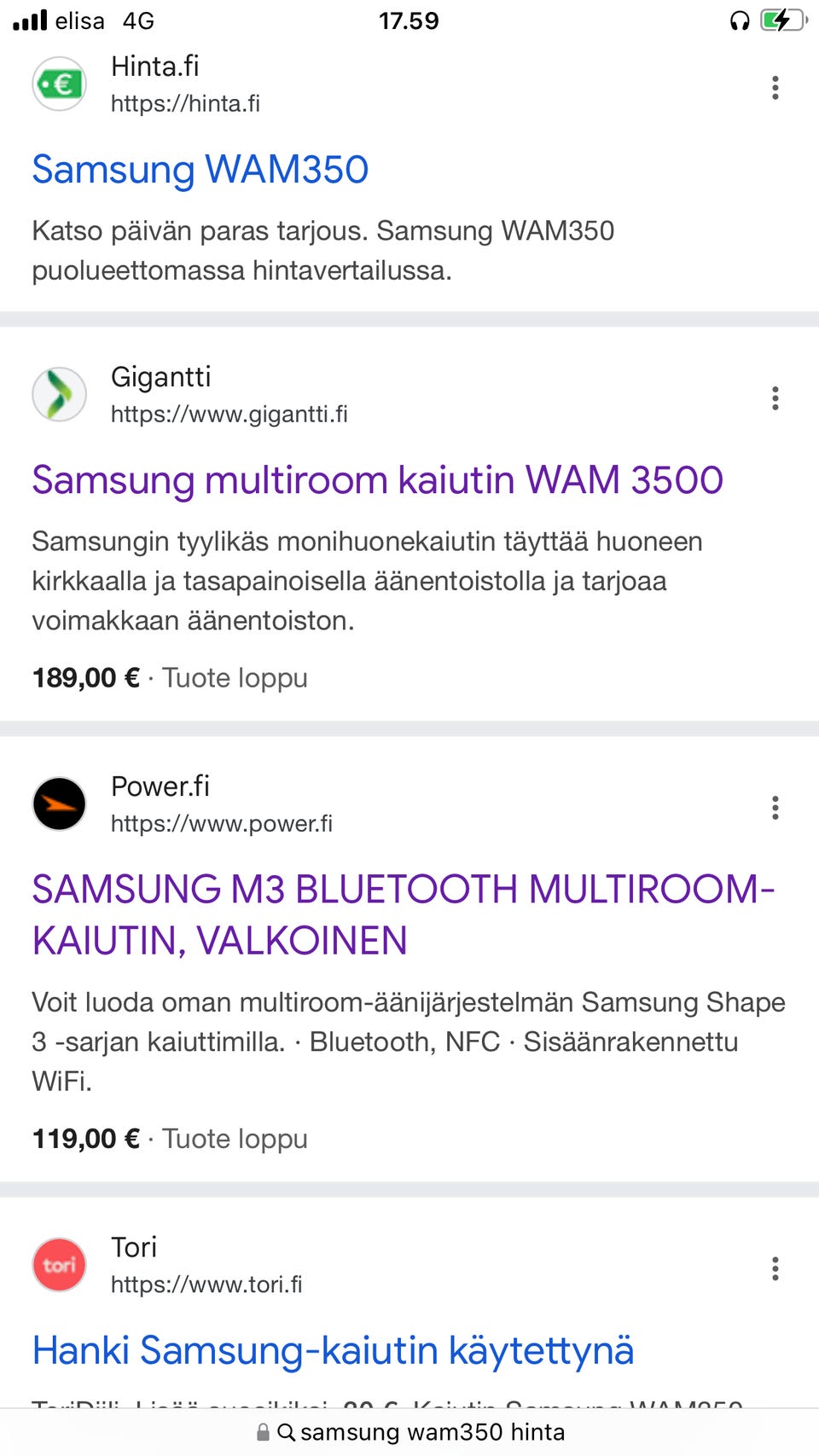Click the magnifier icon next to the search query
Screen dimensions: 819x1456
(287, 1431)
